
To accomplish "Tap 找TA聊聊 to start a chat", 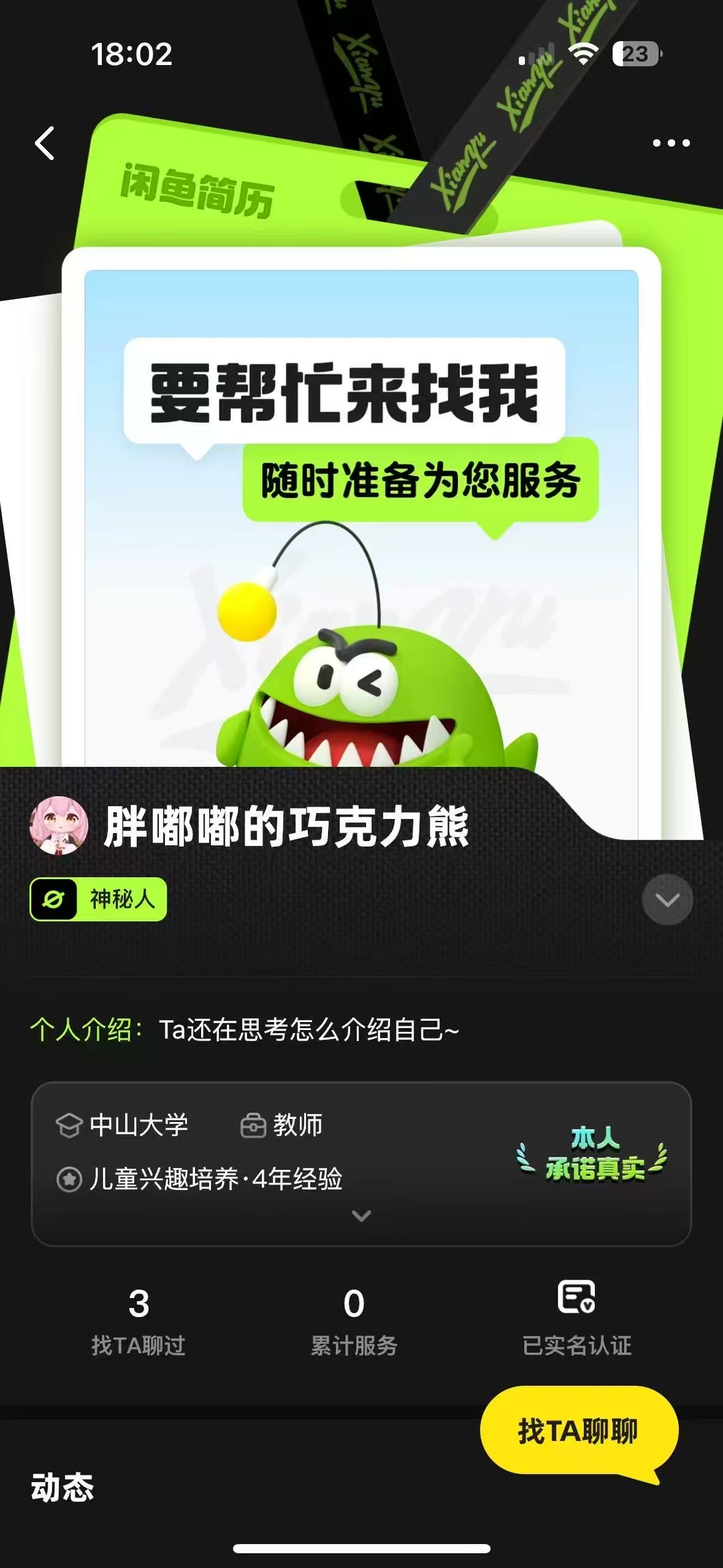I will [x=578, y=1431].
